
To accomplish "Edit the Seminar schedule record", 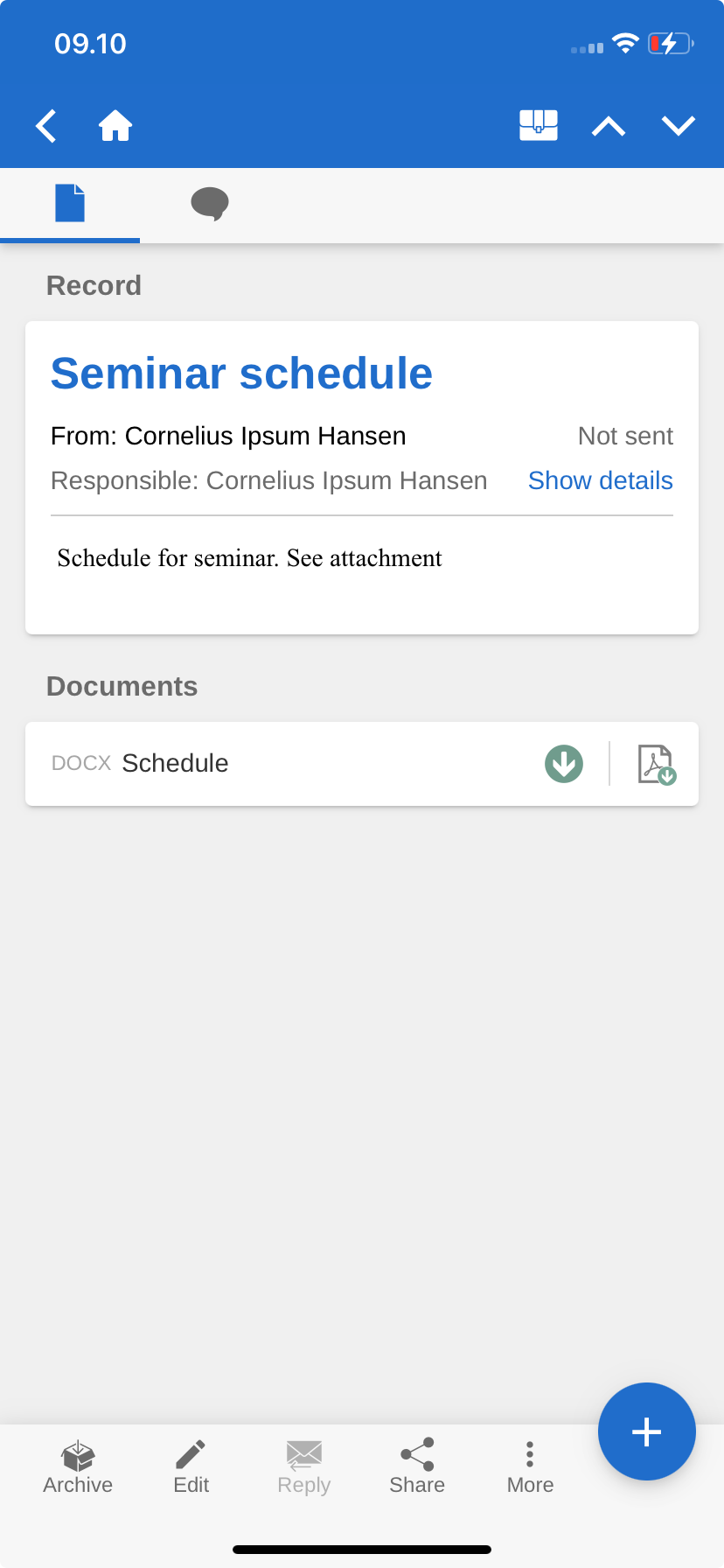I will click(191, 1466).
